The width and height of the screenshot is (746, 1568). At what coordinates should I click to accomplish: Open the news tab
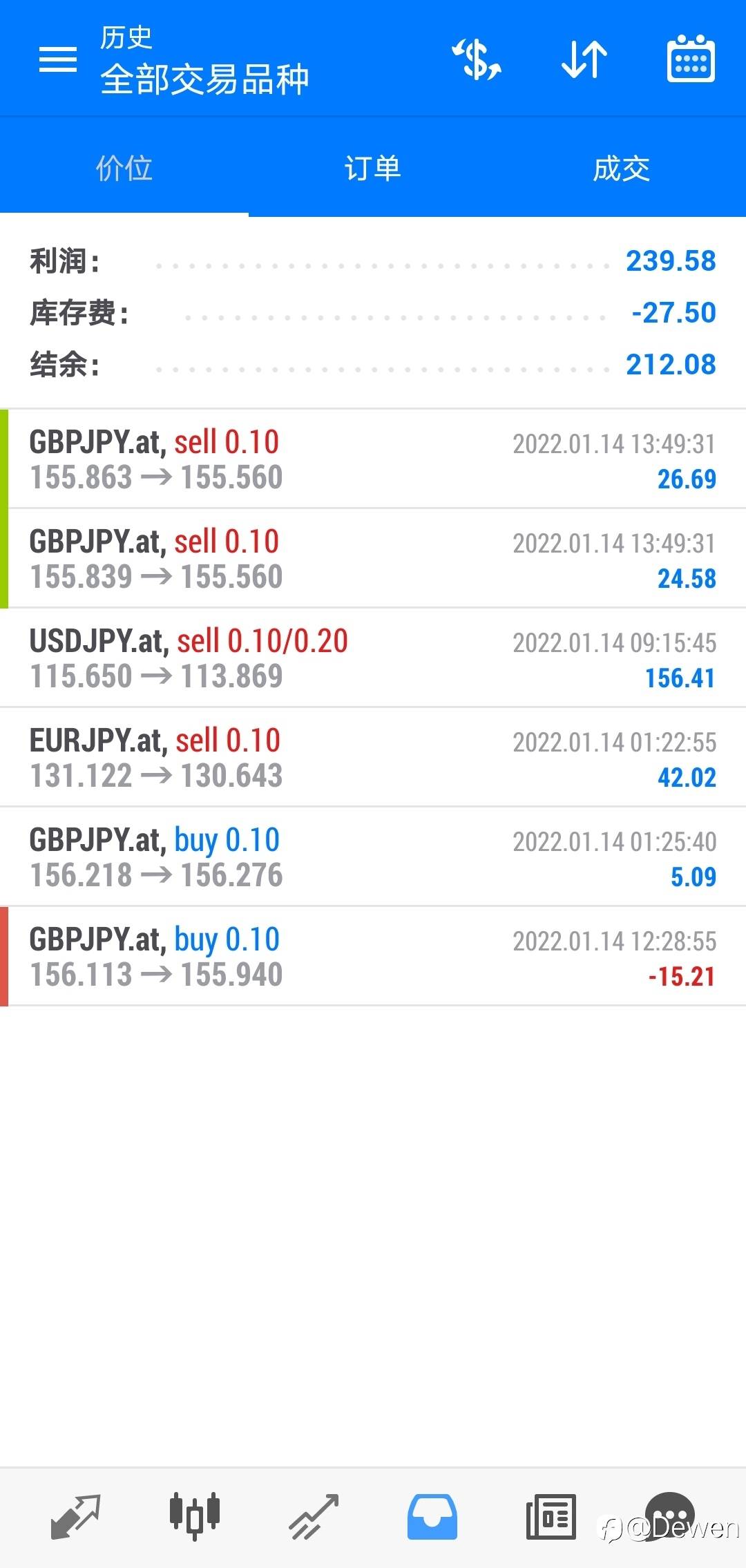[x=551, y=1517]
